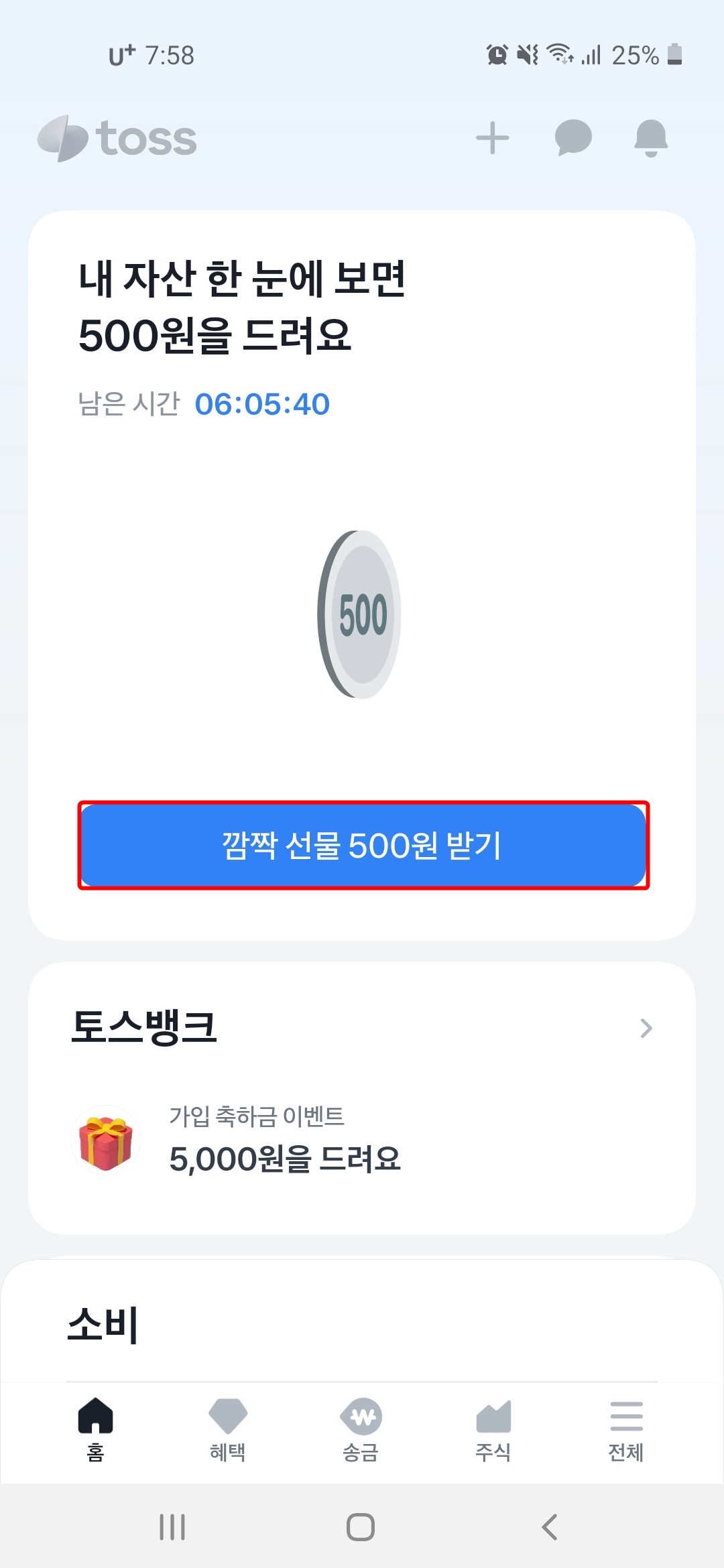Screen dimensions: 724x1568
Task: Tap the 06:05:40 countdown timer
Action: (261, 403)
